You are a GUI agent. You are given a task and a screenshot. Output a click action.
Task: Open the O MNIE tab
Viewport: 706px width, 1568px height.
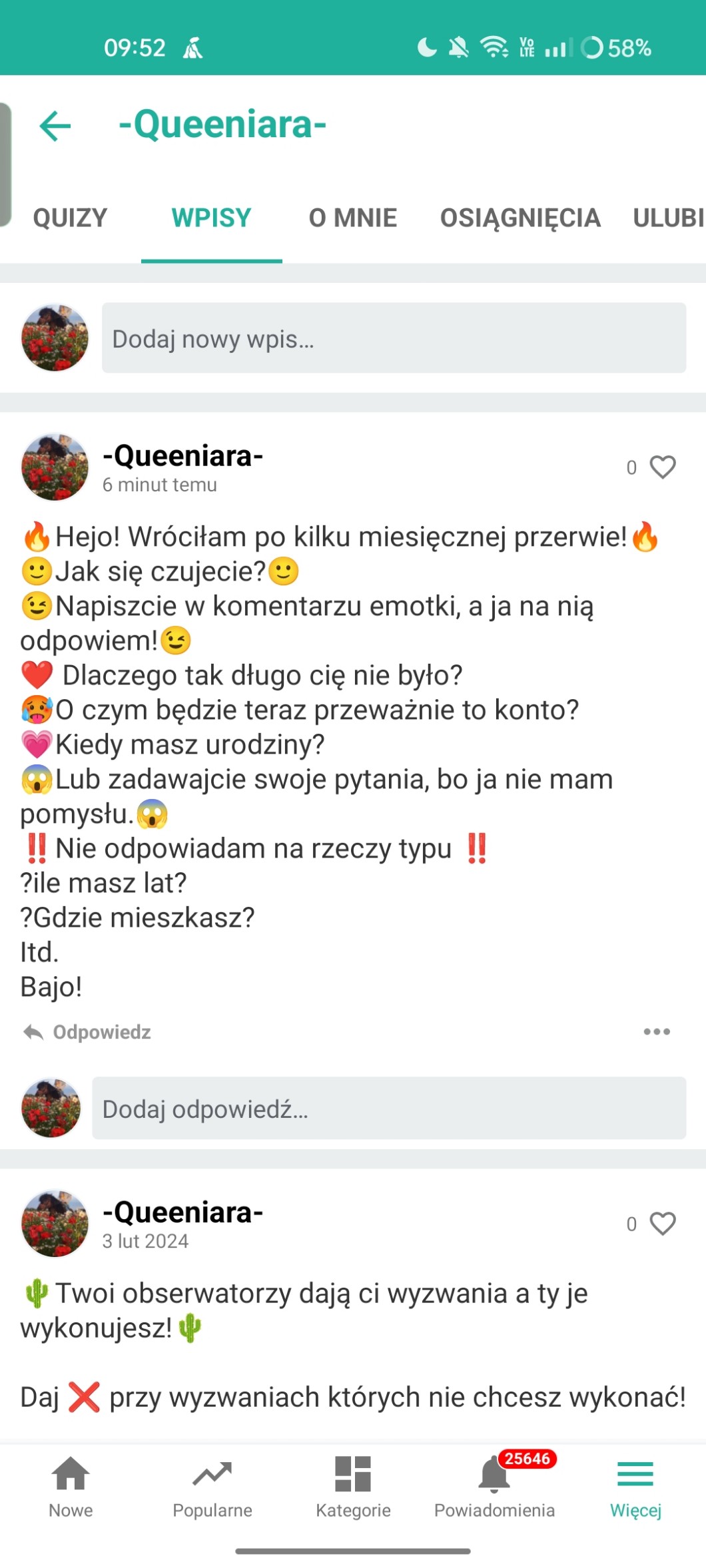[352, 218]
